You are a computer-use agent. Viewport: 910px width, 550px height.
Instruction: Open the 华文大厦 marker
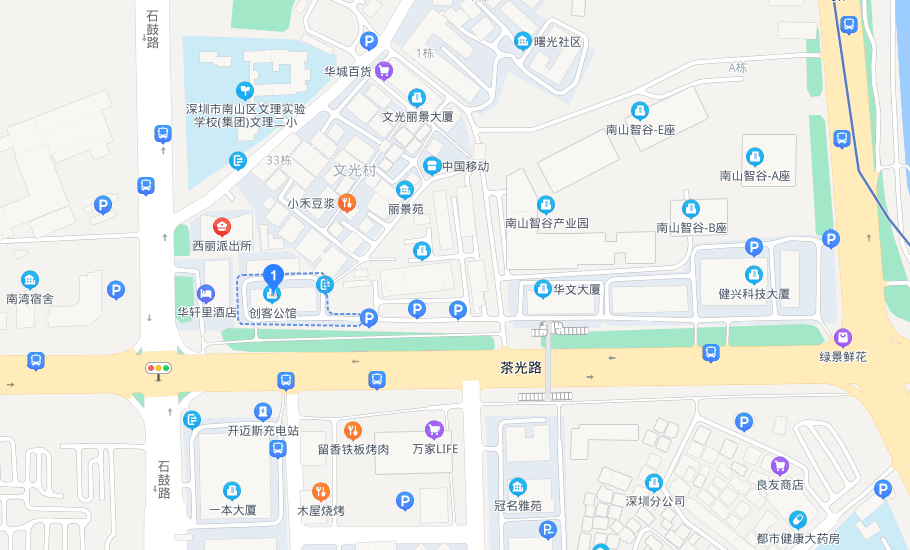[x=543, y=289]
